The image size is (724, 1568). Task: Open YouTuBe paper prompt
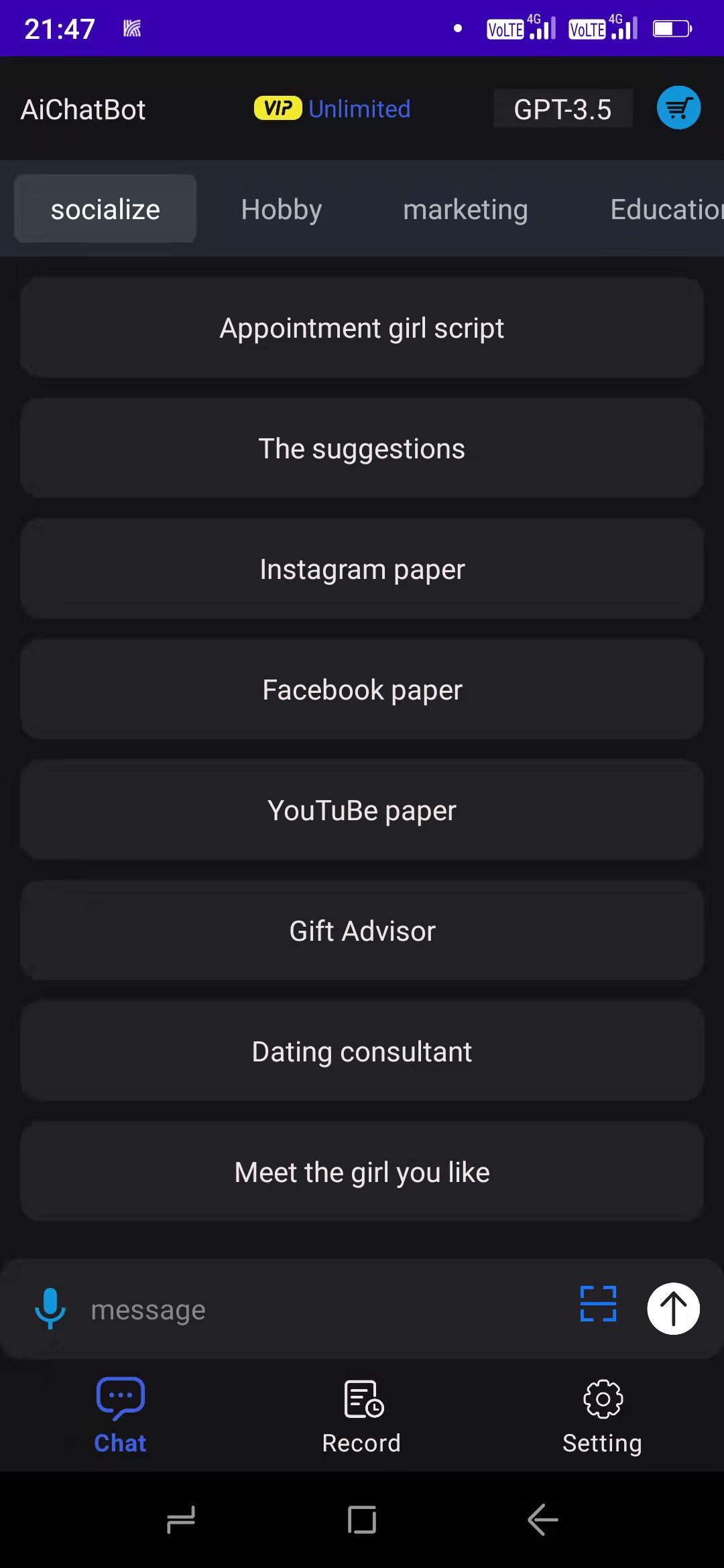pos(362,811)
